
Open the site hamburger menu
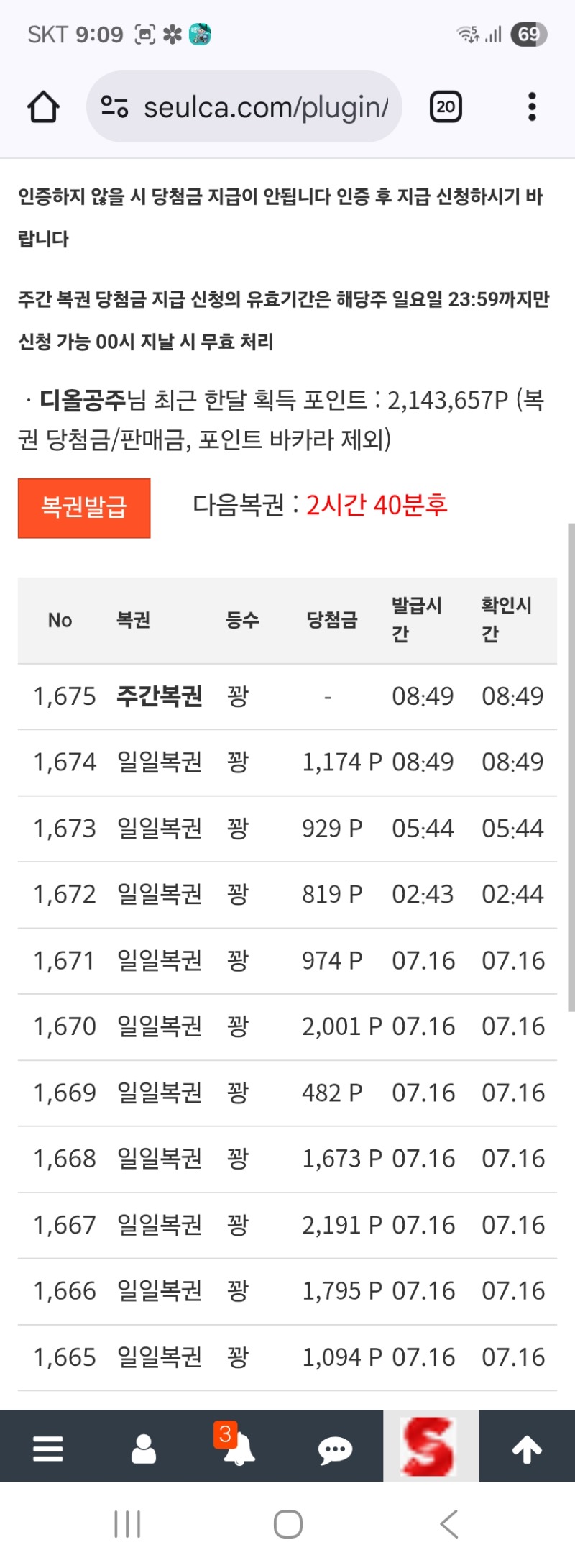pos(48,1448)
